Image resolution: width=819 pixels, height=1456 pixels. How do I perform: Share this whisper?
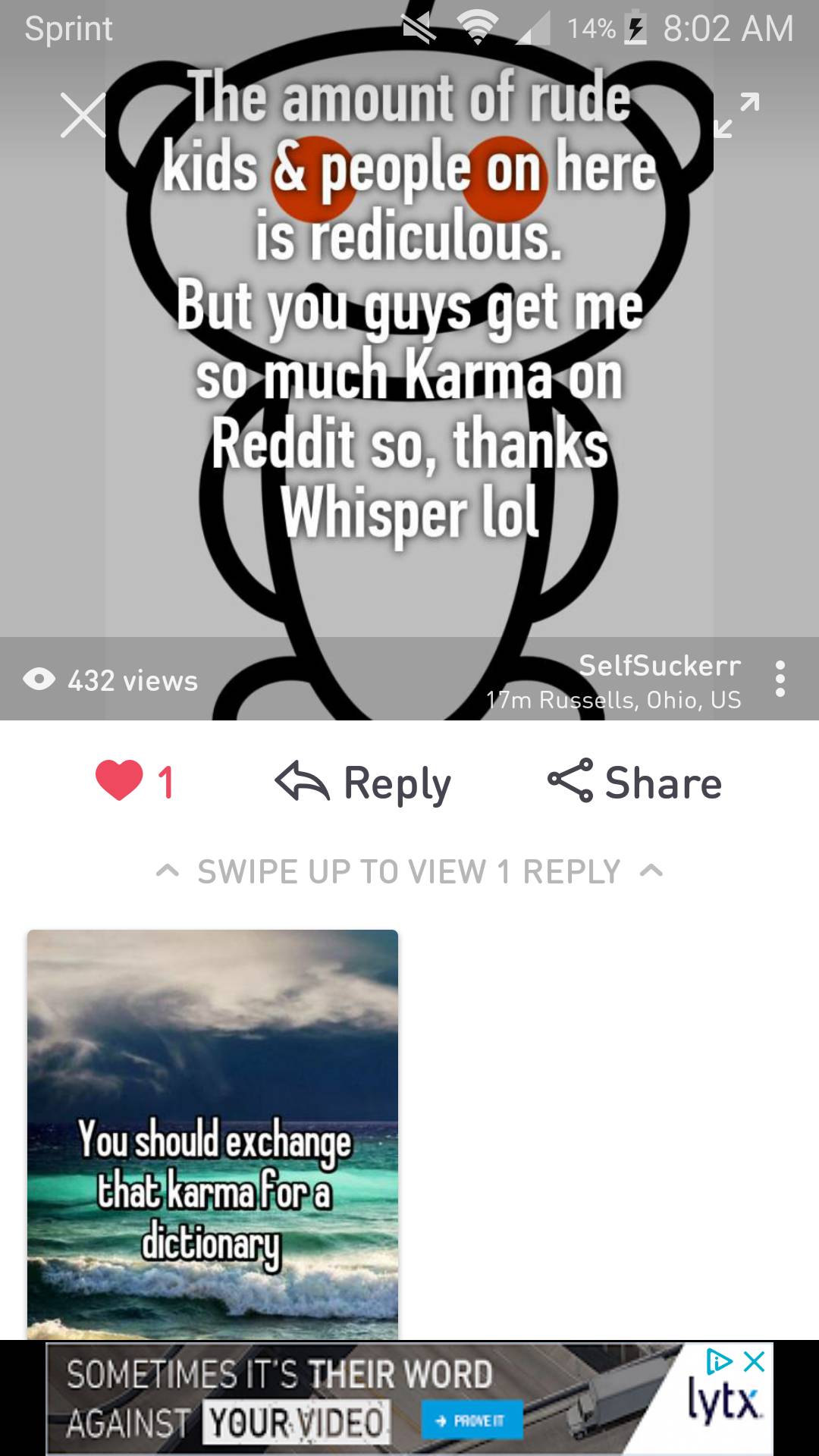pos(635,783)
